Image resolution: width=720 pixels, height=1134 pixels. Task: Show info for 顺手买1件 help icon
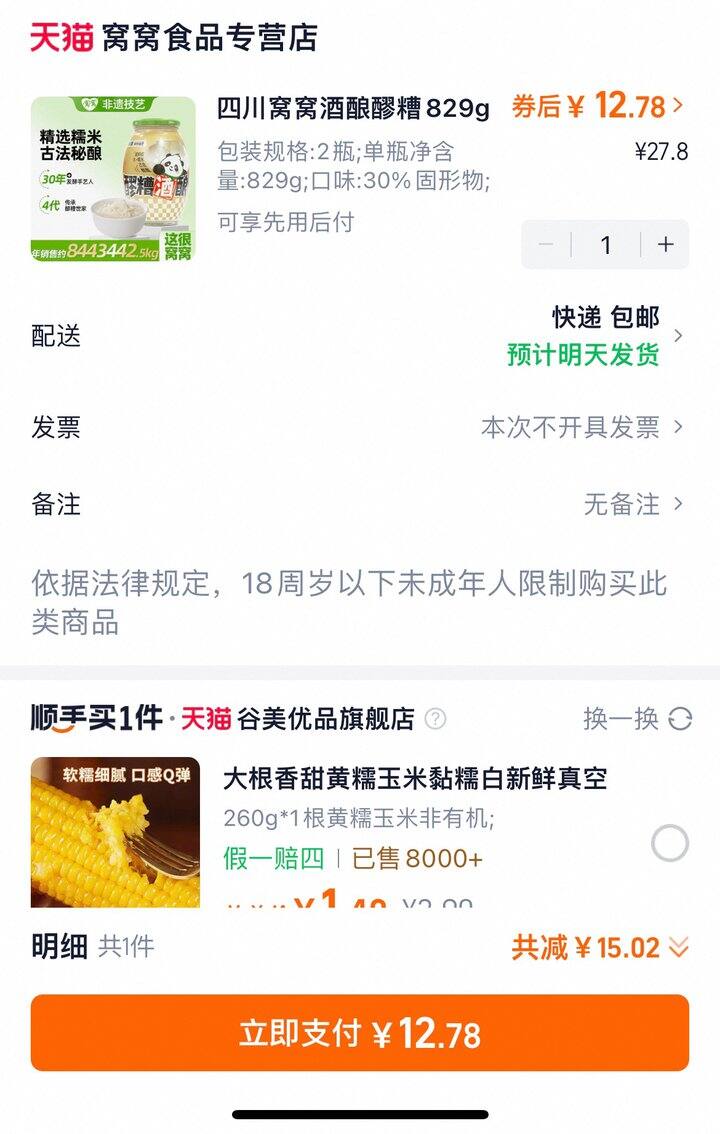pos(435,719)
